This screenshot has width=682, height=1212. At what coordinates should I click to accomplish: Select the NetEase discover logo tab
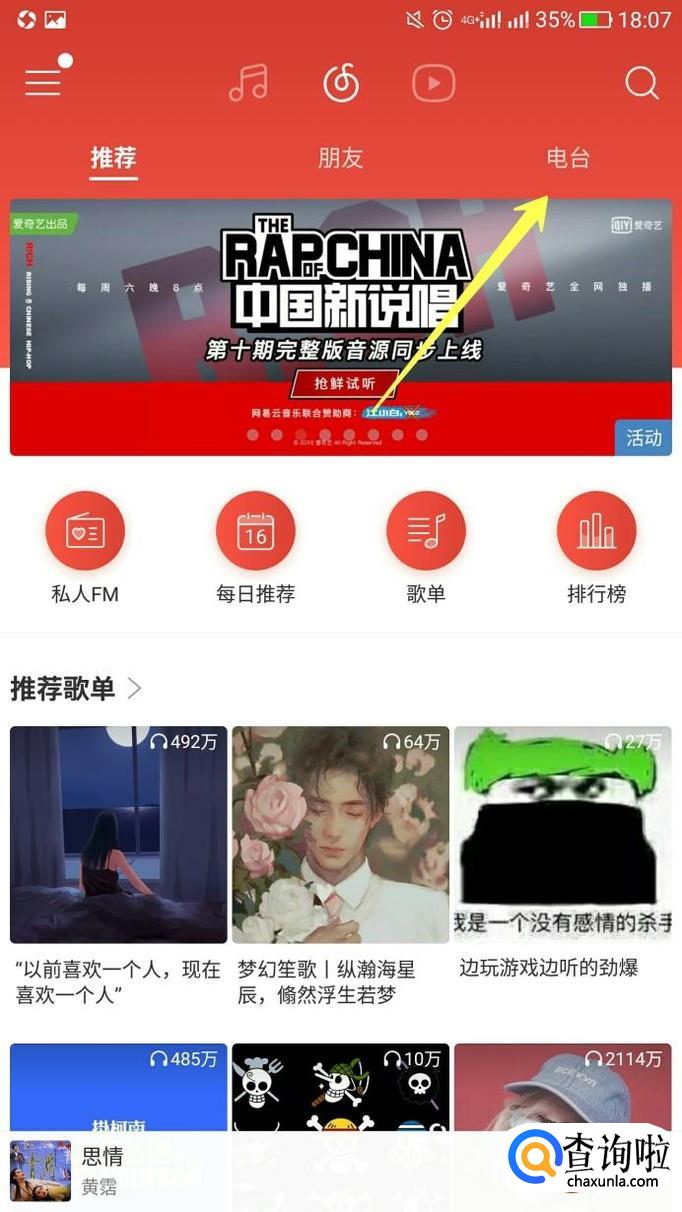pyautogui.click(x=341, y=83)
